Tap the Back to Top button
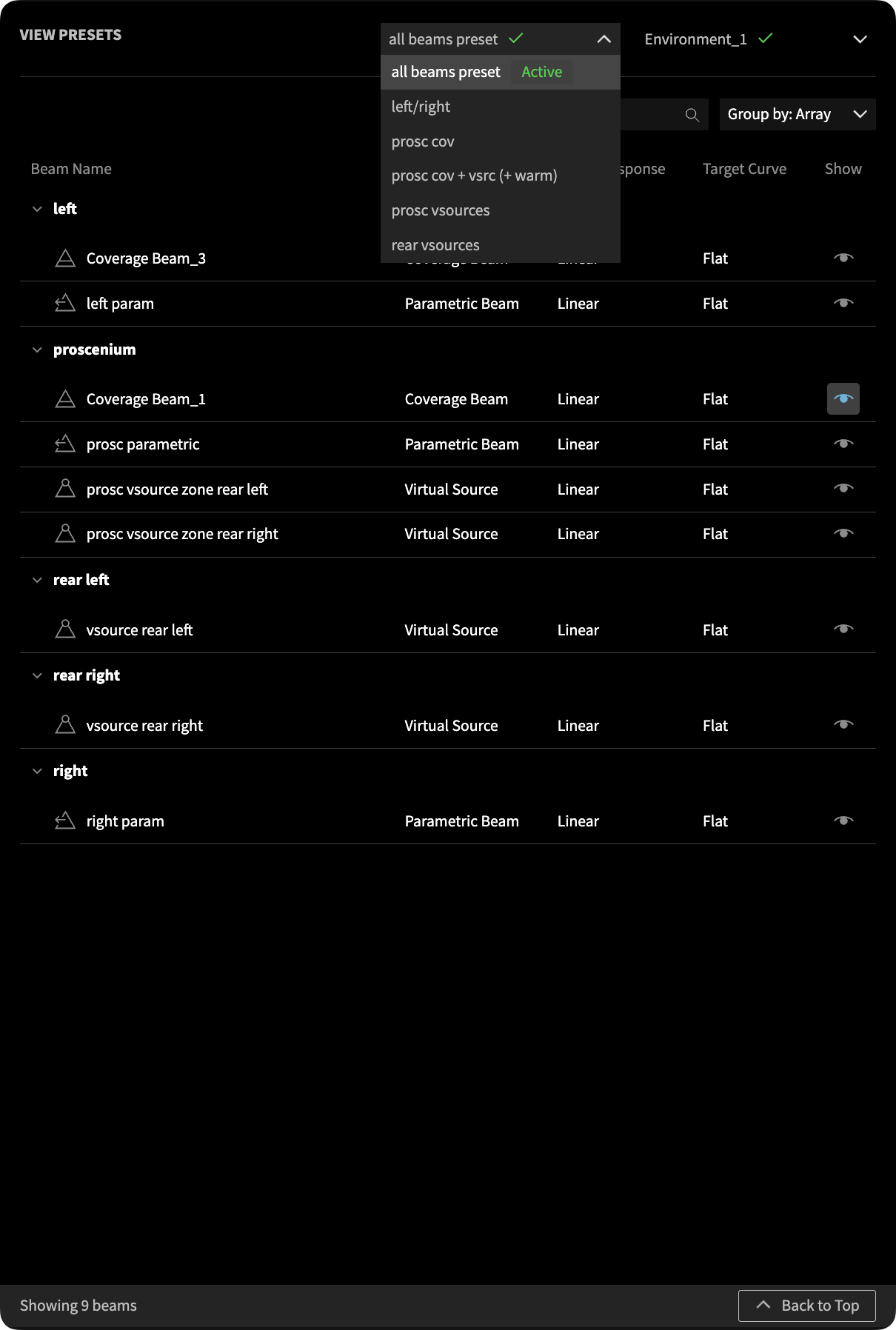The image size is (896, 1330). pyautogui.click(x=806, y=1306)
